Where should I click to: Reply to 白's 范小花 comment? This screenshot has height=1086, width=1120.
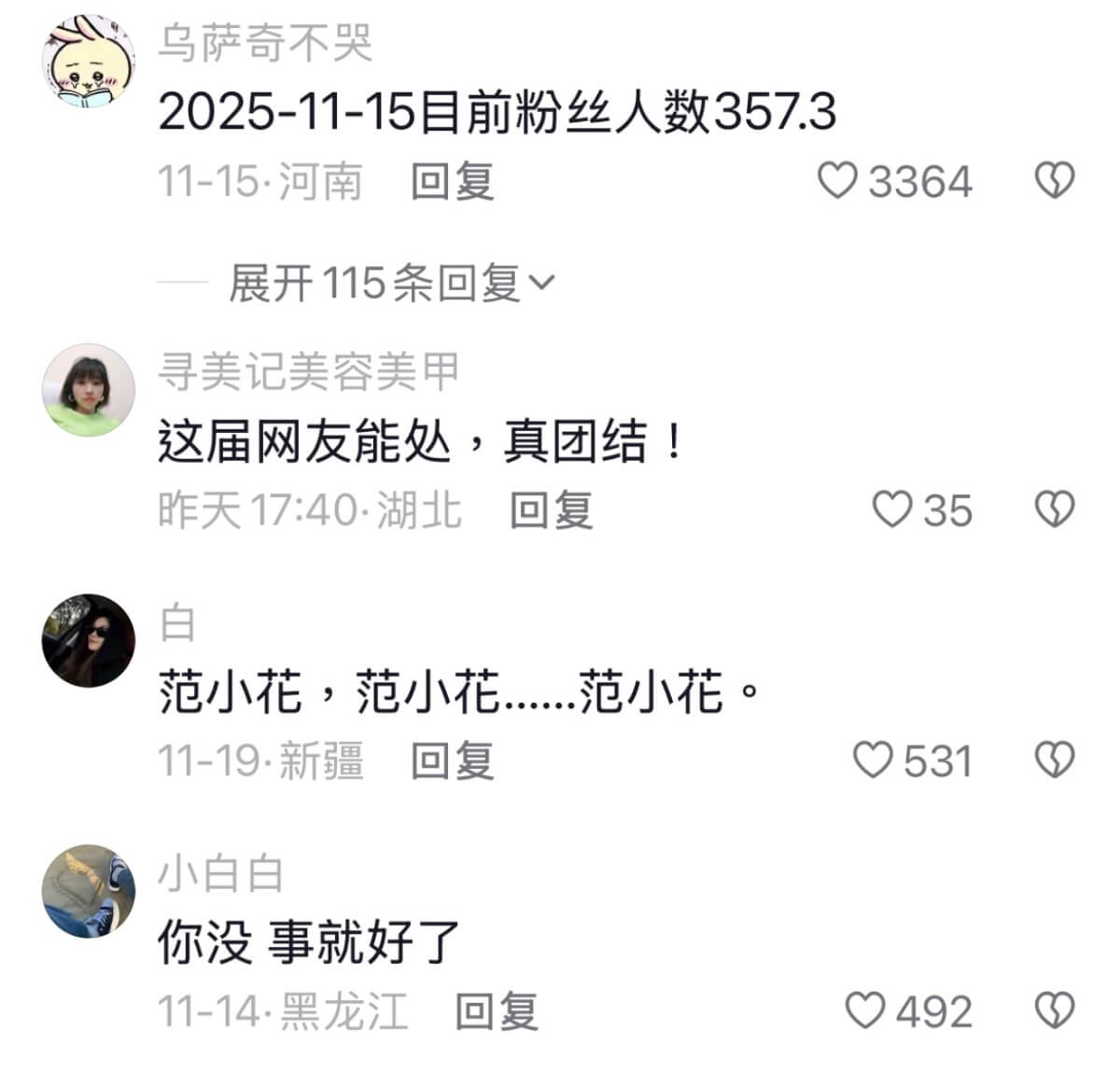pos(453,760)
